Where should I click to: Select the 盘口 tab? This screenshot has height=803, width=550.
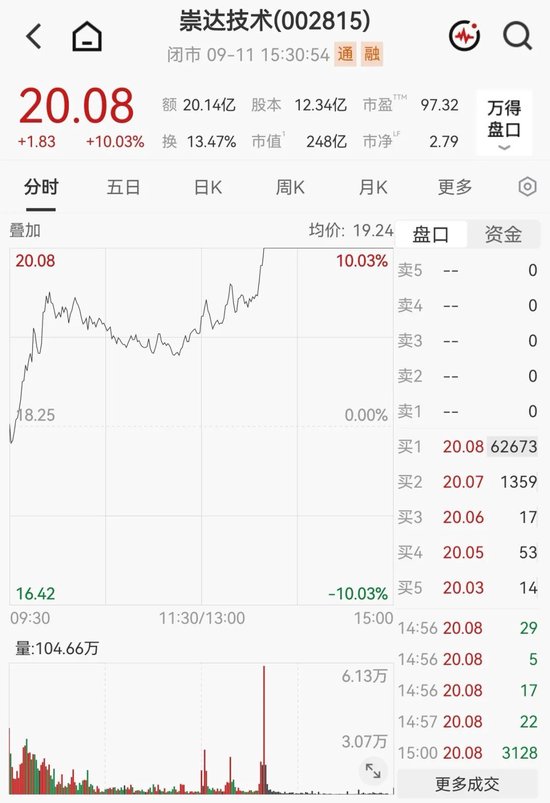(x=431, y=235)
